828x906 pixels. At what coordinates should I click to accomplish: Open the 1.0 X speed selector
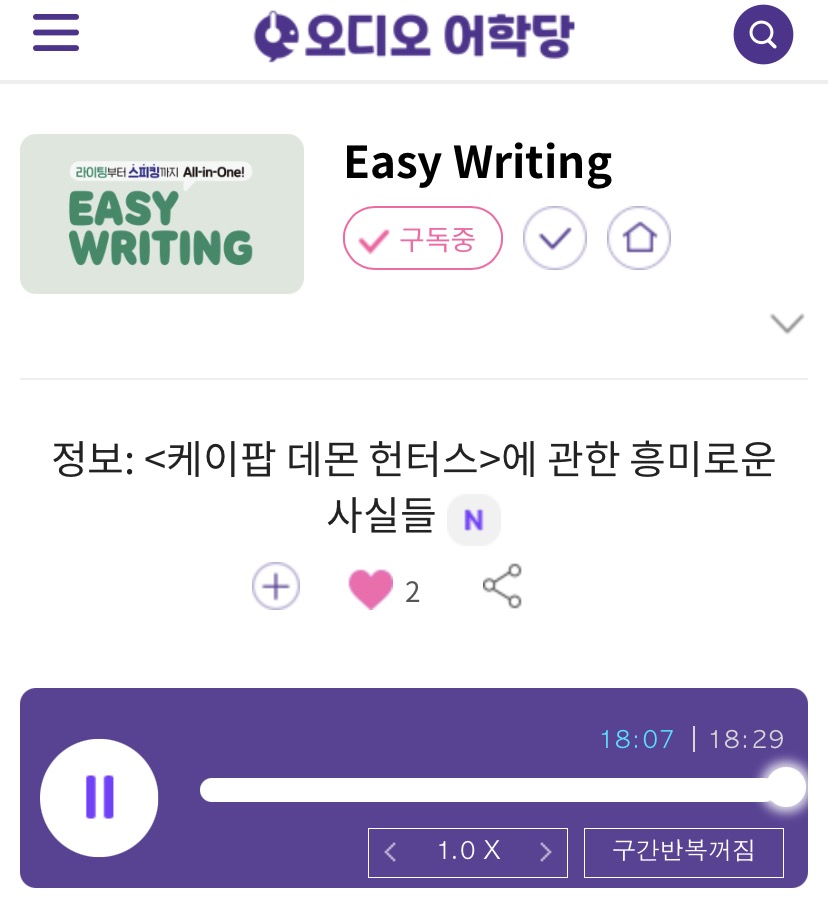(x=468, y=851)
